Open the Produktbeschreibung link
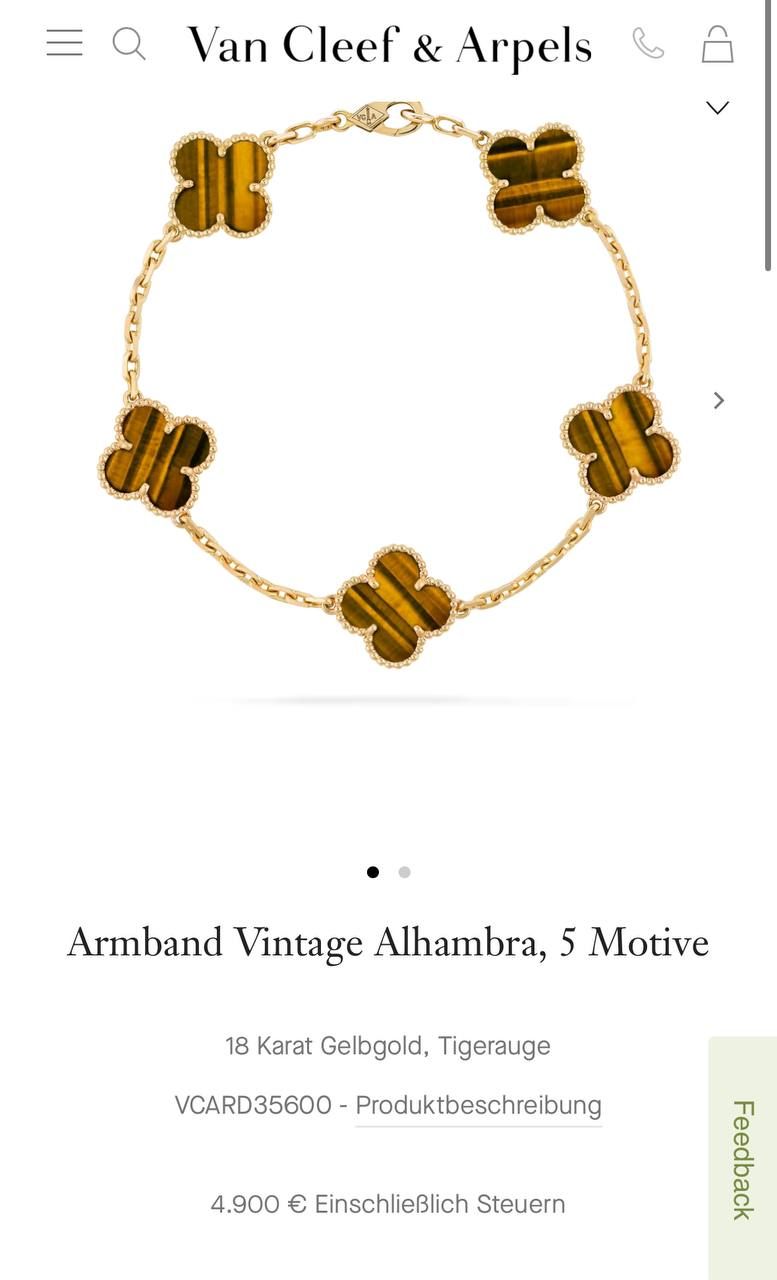Image resolution: width=777 pixels, height=1280 pixels. pyautogui.click(x=478, y=1105)
